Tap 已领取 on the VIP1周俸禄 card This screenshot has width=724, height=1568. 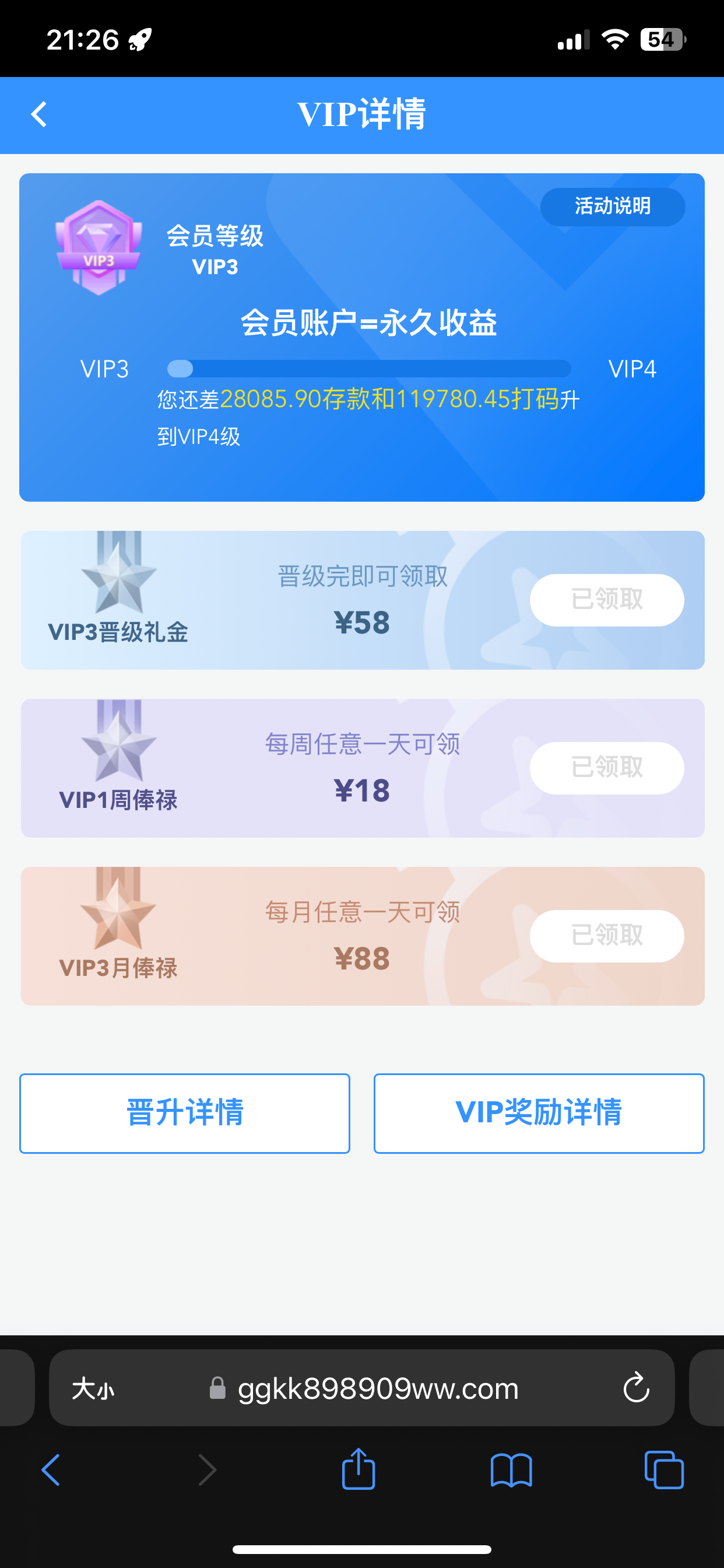pos(607,768)
